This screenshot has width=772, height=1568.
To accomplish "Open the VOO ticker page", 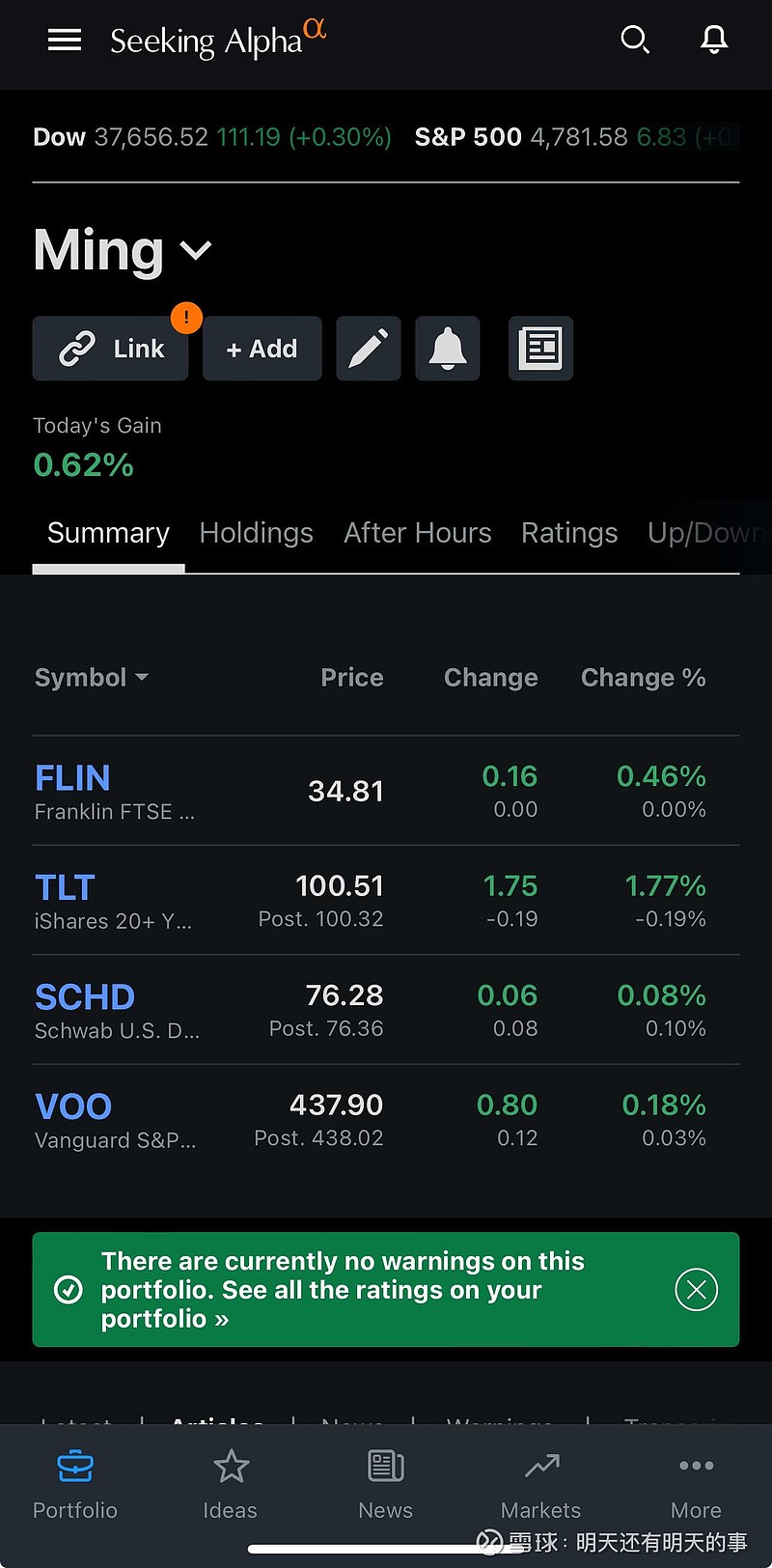I will pos(72,1106).
